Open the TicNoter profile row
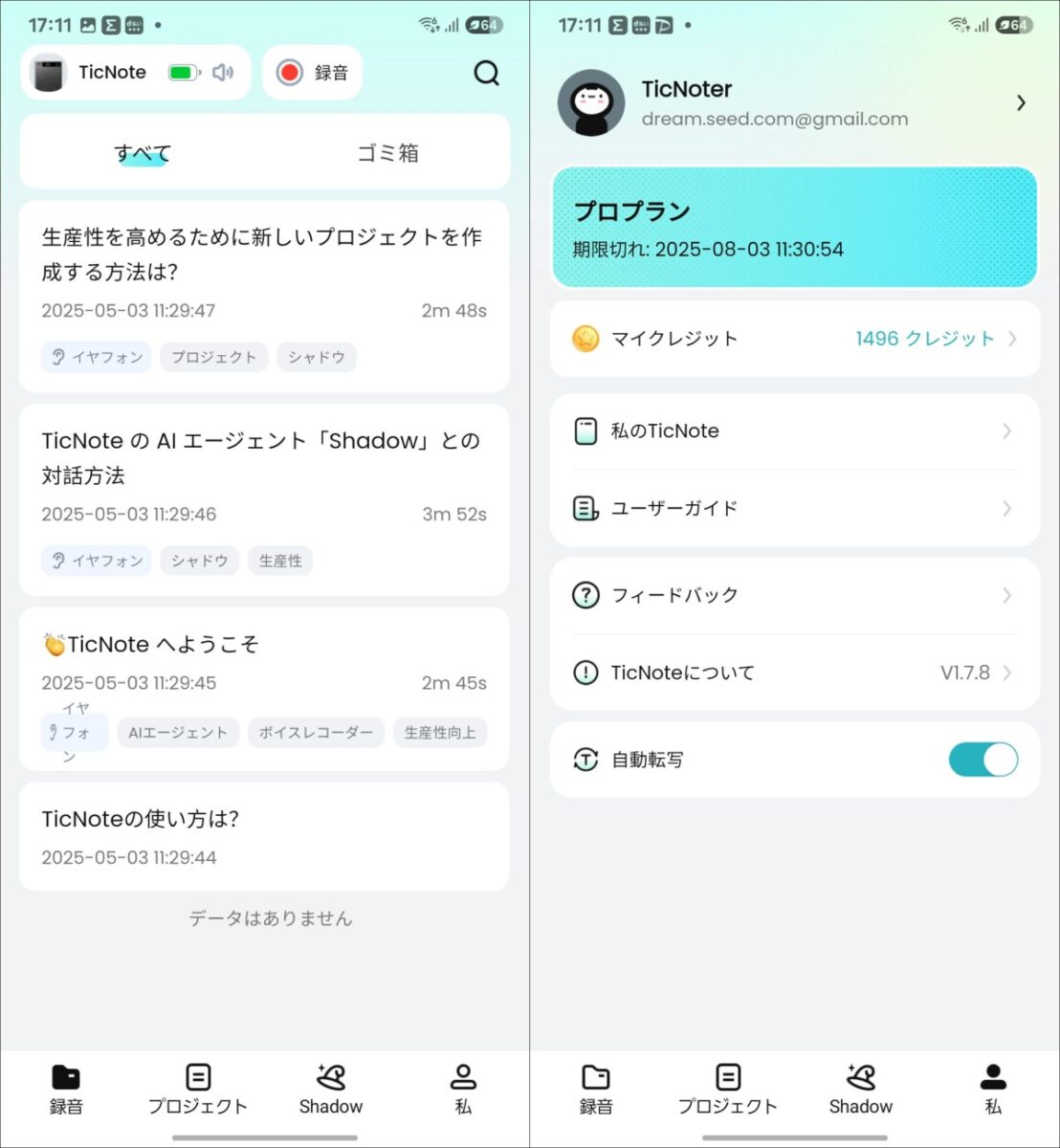 click(x=794, y=102)
